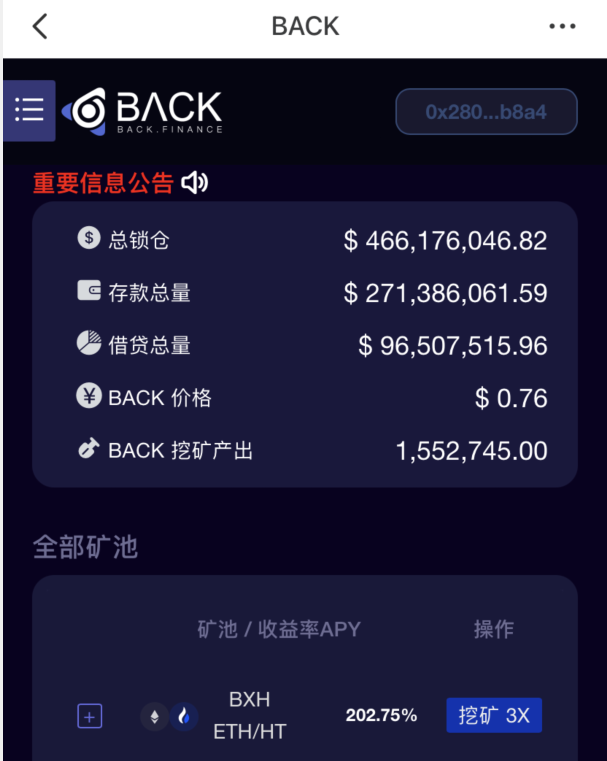Image resolution: width=607 pixels, height=761 pixels.
Task: Expand the BXH ETH/HT pool row
Action: 90,716
